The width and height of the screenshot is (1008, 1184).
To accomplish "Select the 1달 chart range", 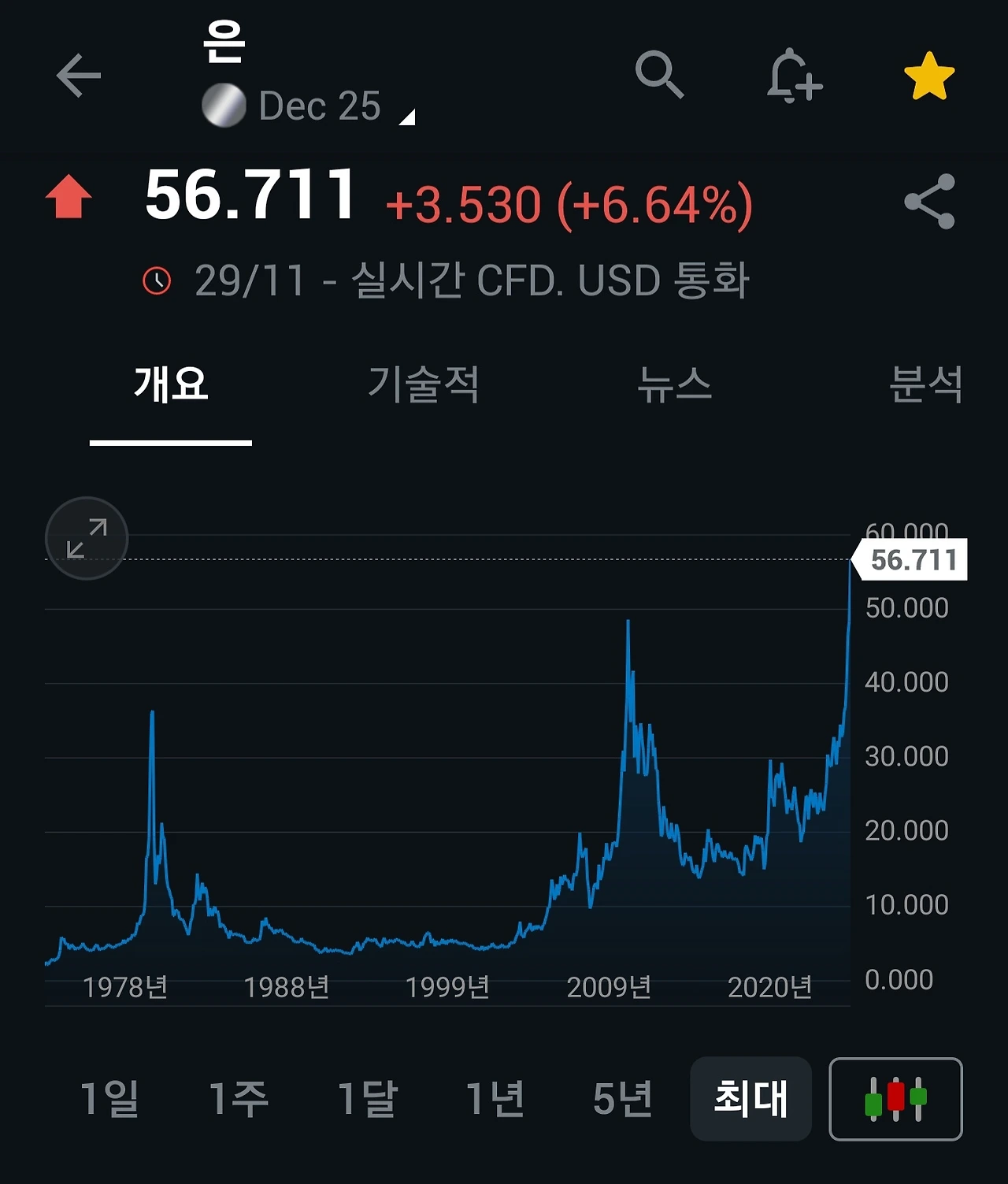I will click(x=367, y=1098).
